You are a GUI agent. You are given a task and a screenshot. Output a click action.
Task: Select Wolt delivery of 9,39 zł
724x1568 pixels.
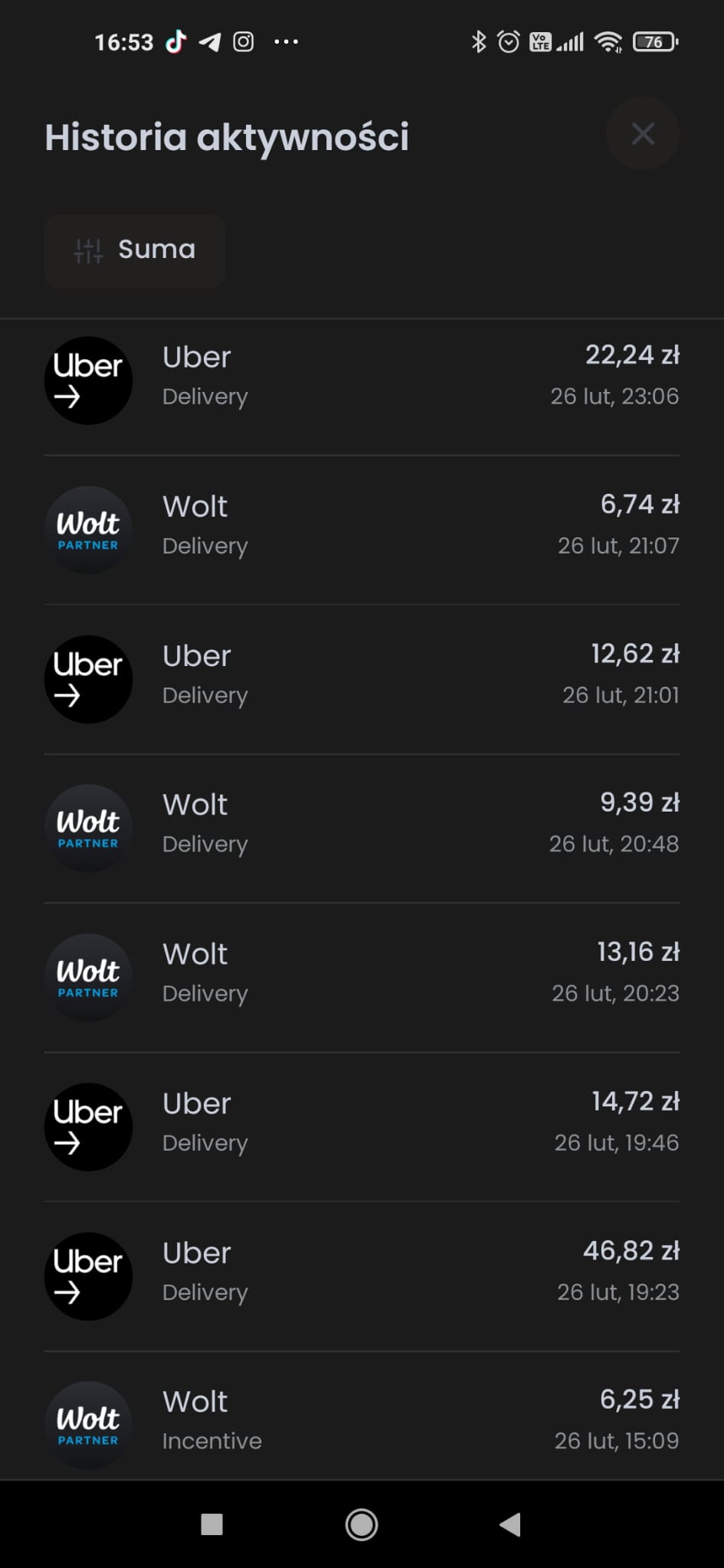pyautogui.click(x=362, y=828)
